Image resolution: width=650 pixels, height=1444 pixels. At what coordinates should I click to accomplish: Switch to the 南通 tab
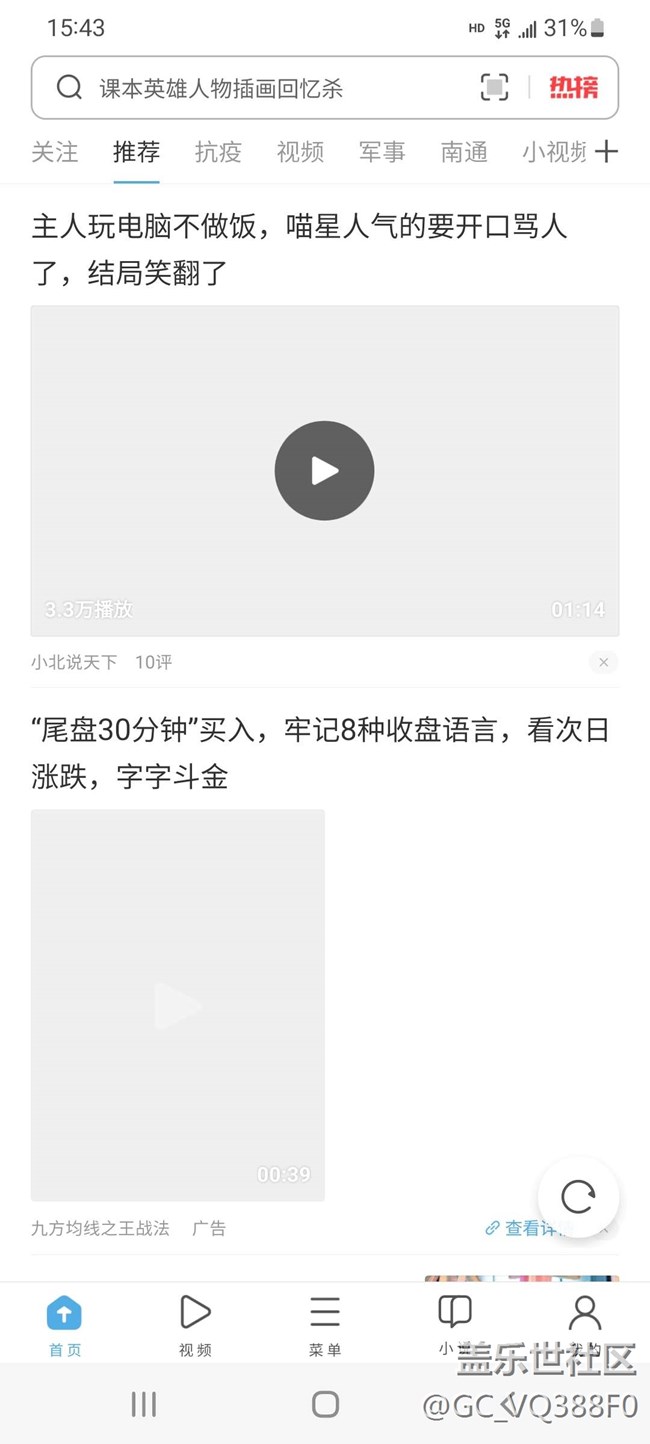[464, 152]
